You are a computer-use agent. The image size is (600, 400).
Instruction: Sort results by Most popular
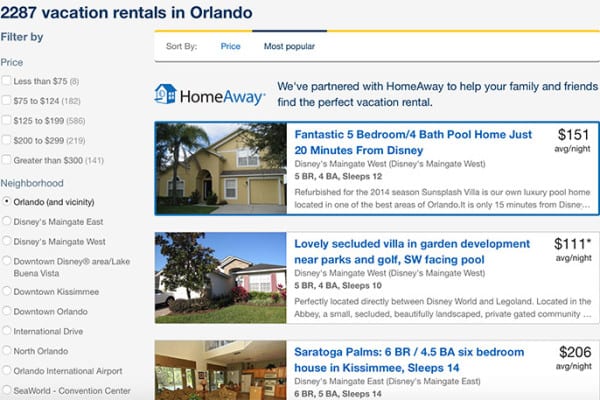289,46
